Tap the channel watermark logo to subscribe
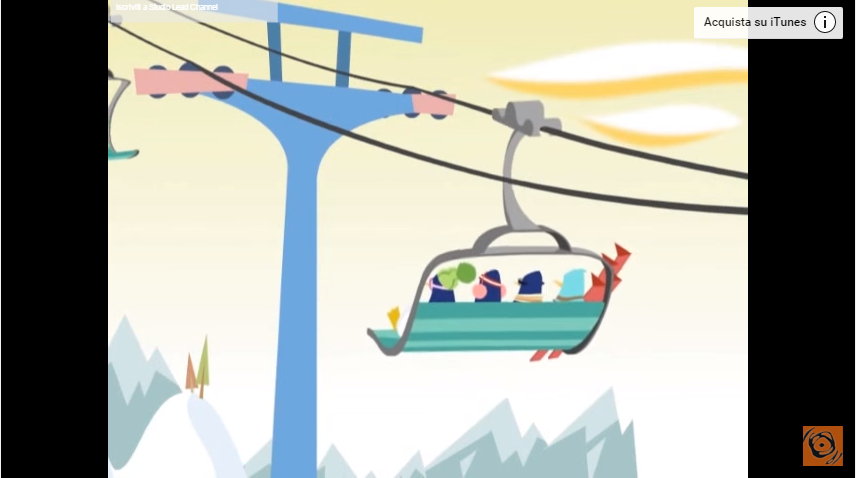Viewport: 856px width, 478px height. click(x=822, y=446)
